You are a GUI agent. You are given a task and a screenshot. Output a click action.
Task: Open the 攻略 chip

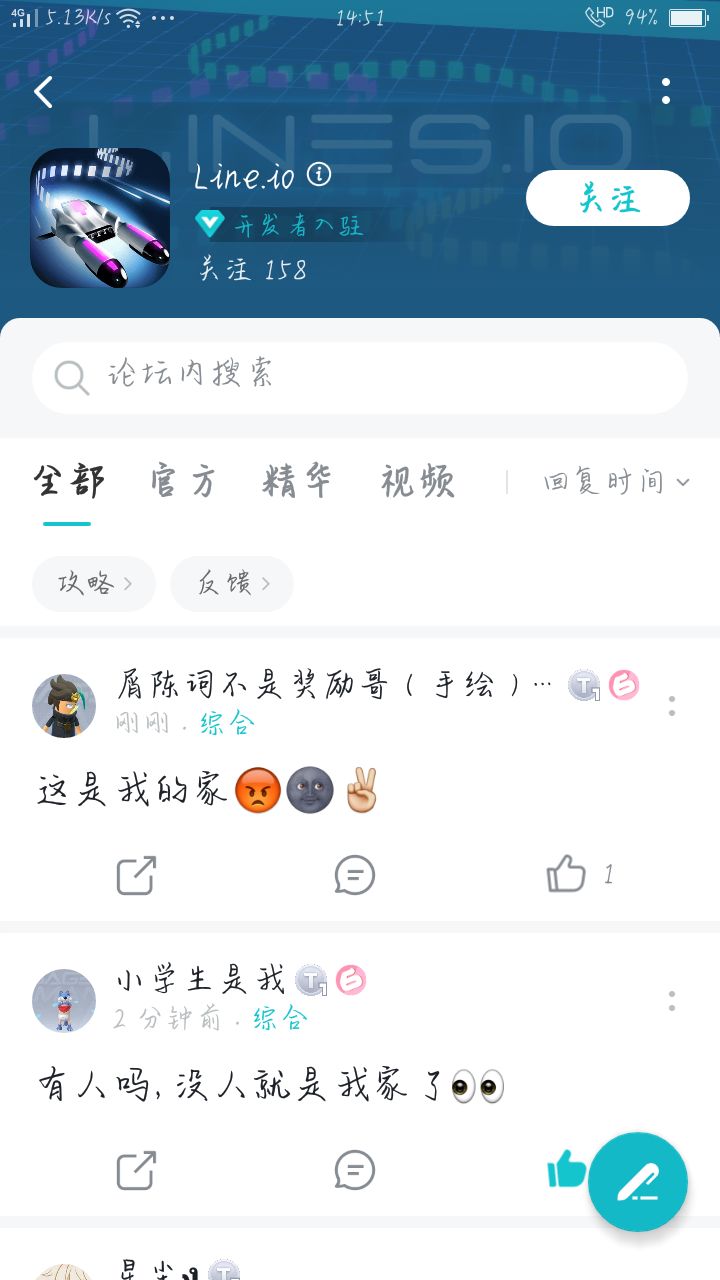coord(94,584)
